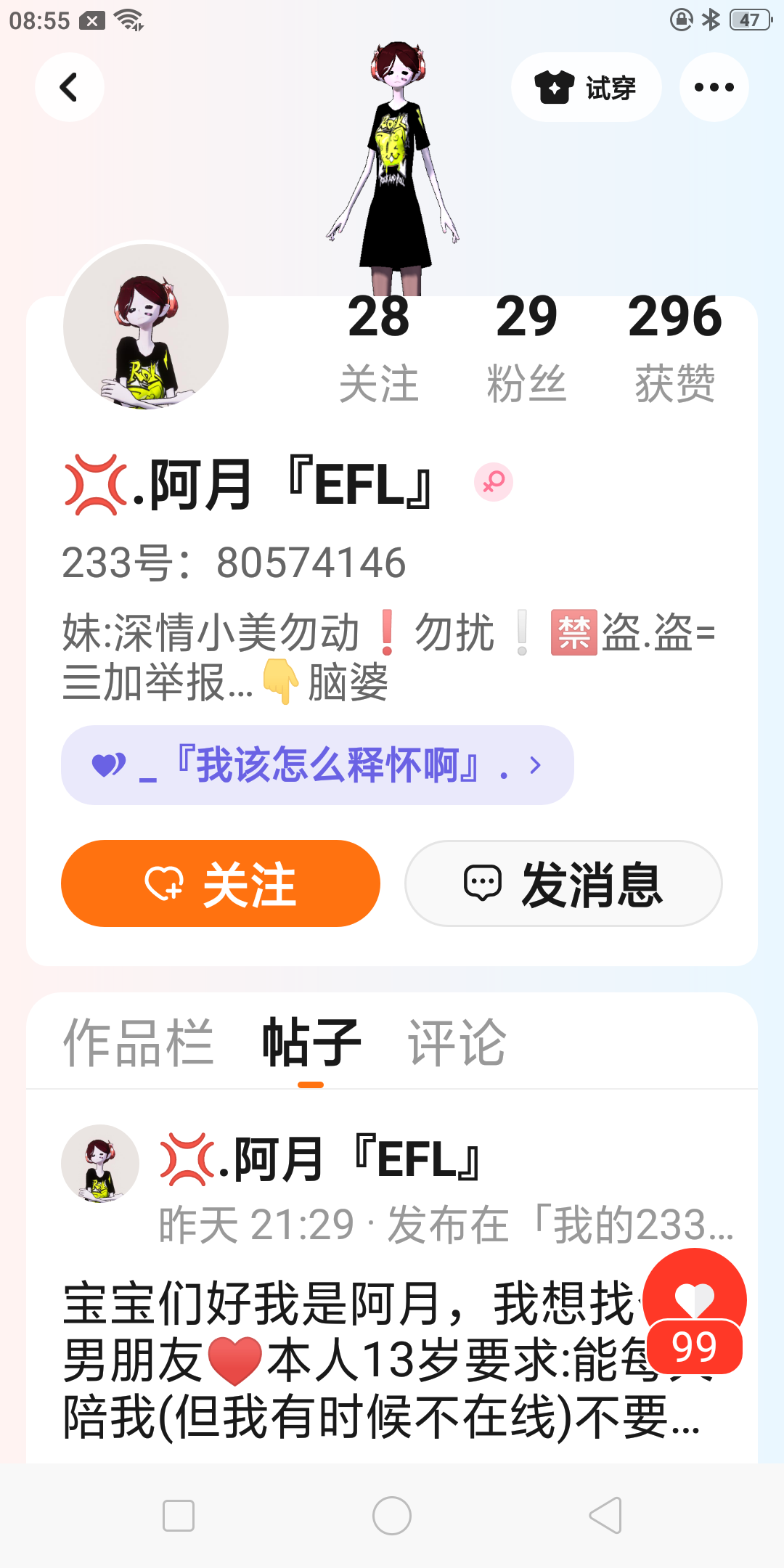Switch to the 作品栏 tab
784x1568 pixels.
point(138,1042)
